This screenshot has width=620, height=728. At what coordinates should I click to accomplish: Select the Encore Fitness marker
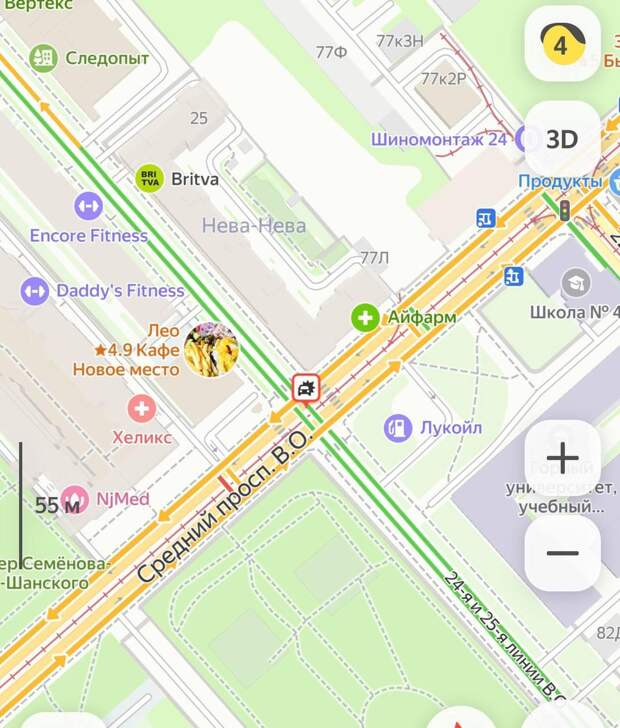[89, 207]
